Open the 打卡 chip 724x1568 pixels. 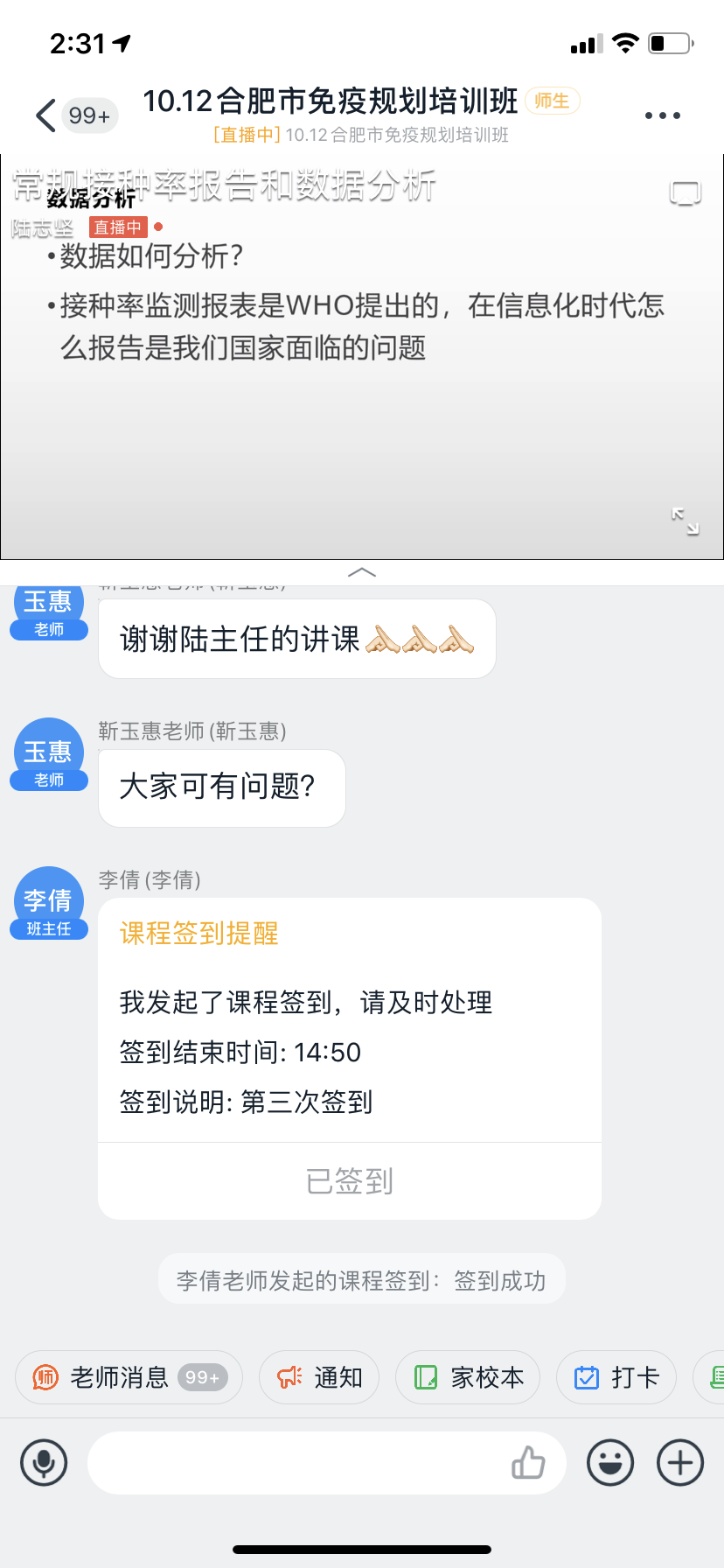[616, 1377]
